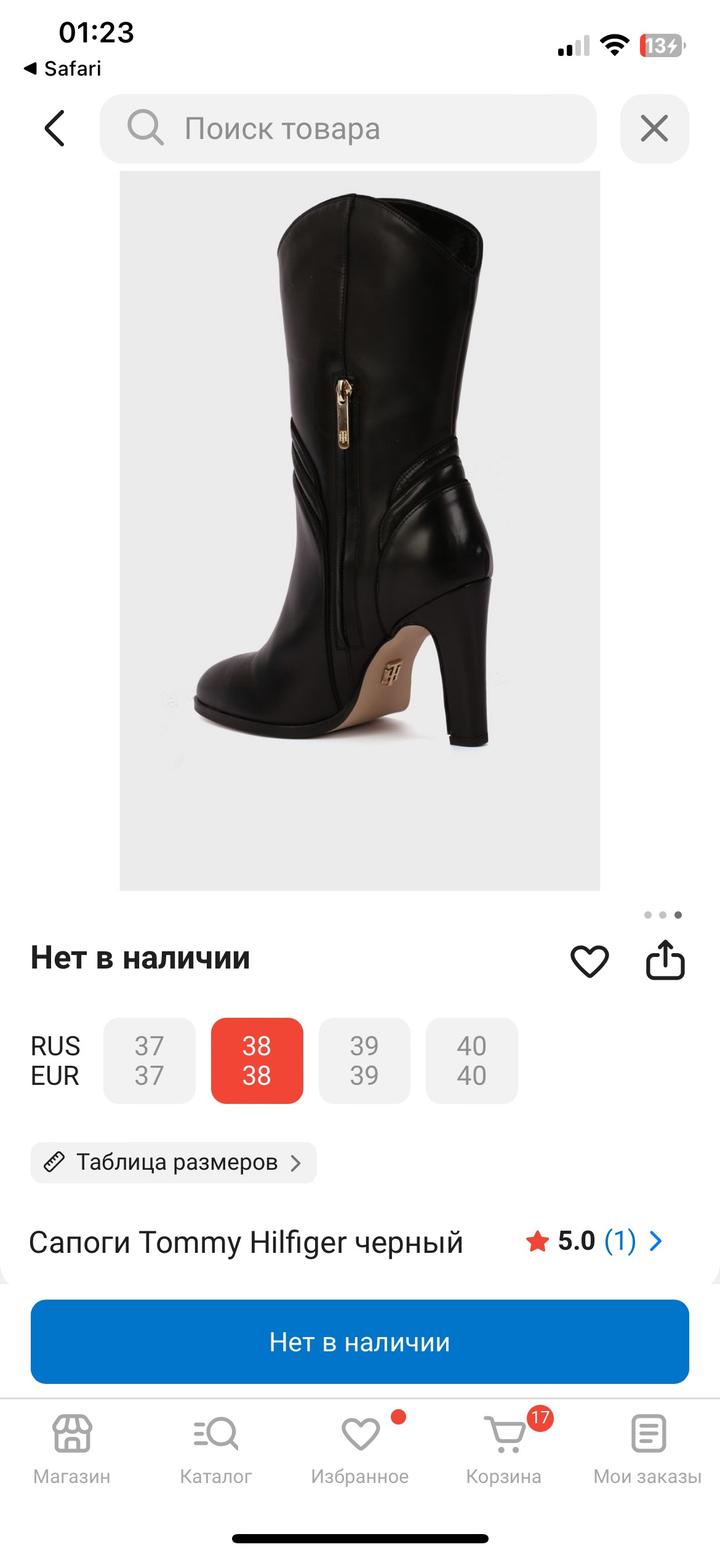Open the Каталог tab
The width and height of the screenshot is (720, 1558).
pyautogui.click(x=216, y=1447)
